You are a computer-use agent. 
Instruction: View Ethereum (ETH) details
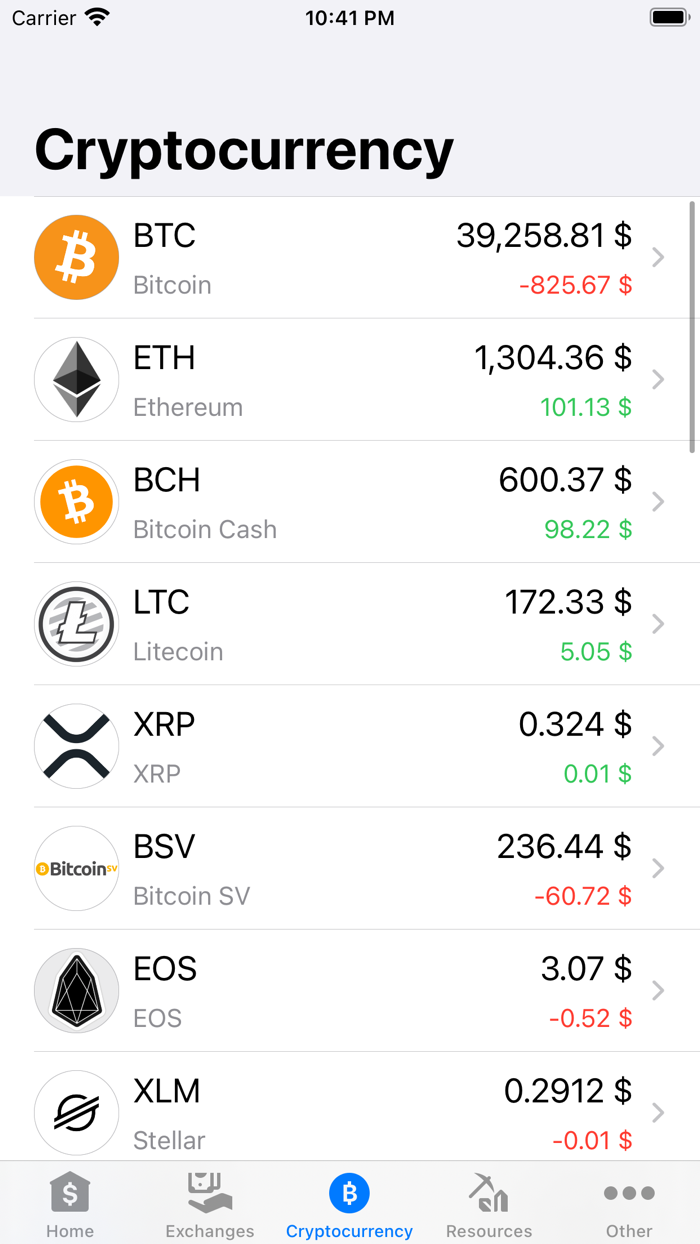point(350,380)
